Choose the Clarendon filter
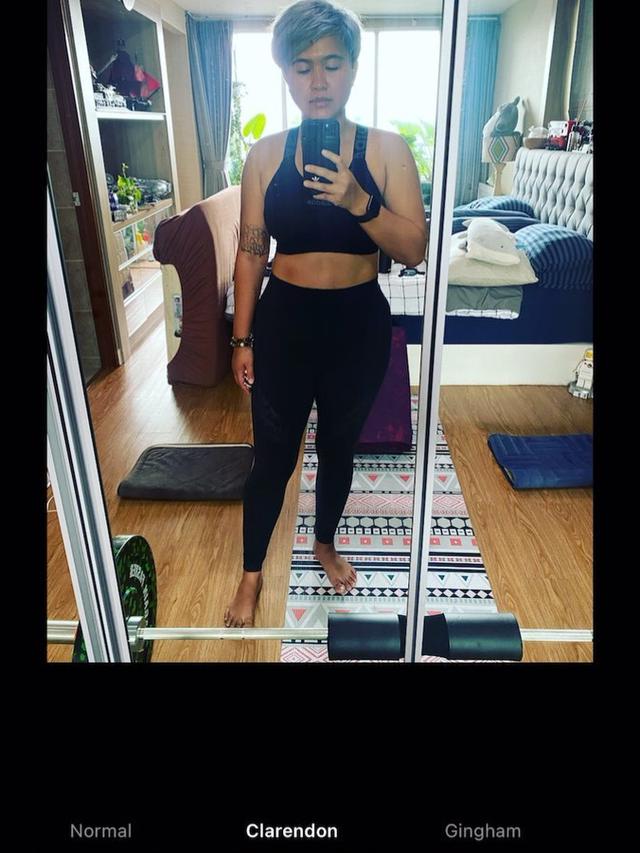Image resolution: width=640 pixels, height=853 pixels. pos(291,830)
